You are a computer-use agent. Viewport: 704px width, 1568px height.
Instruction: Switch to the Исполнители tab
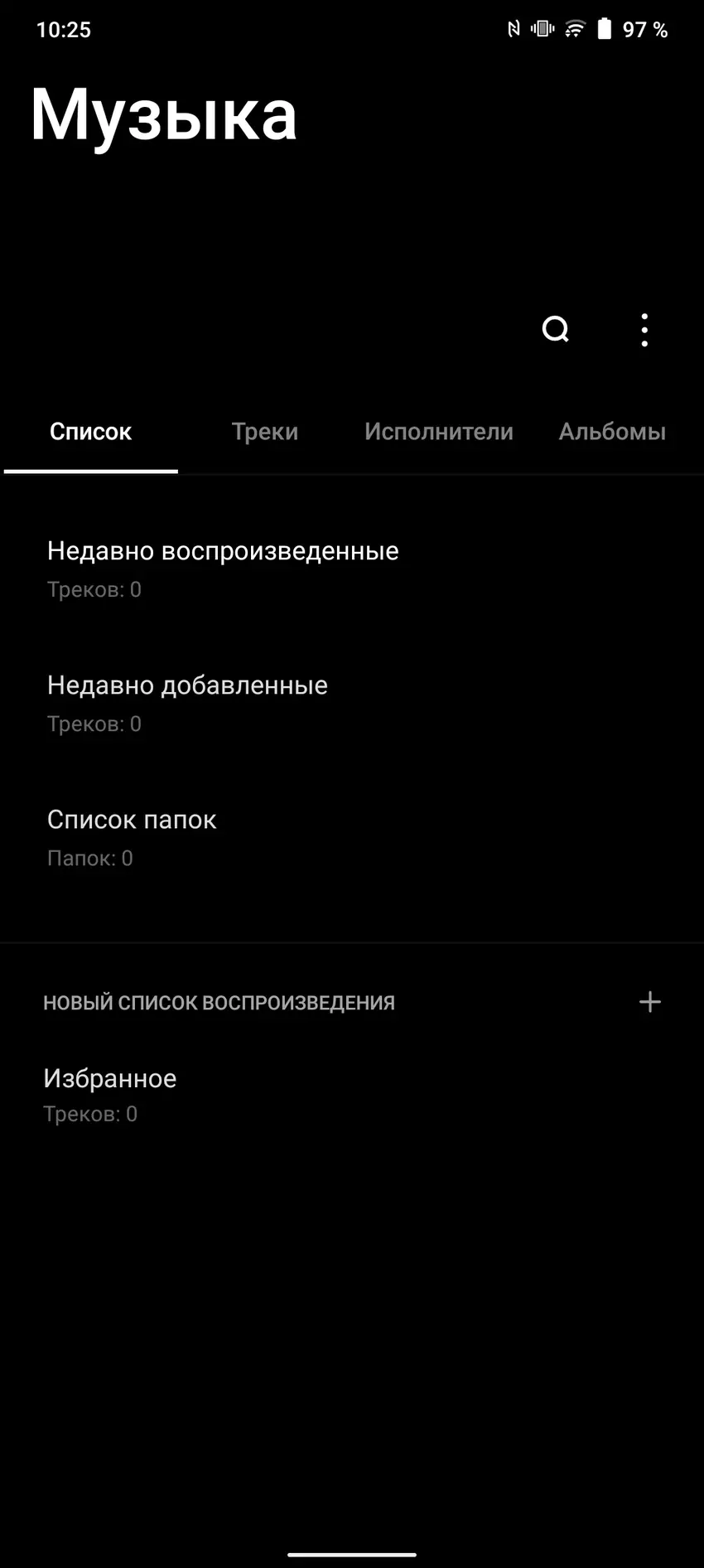438,432
